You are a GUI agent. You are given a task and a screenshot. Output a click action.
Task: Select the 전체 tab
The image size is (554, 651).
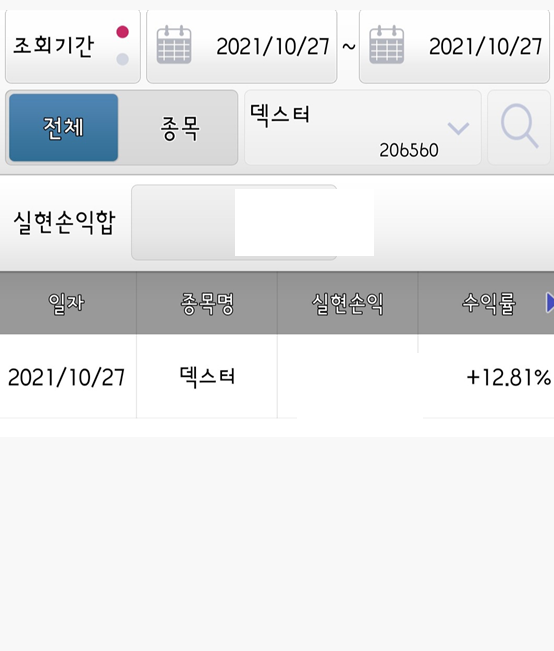click(x=64, y=127)
